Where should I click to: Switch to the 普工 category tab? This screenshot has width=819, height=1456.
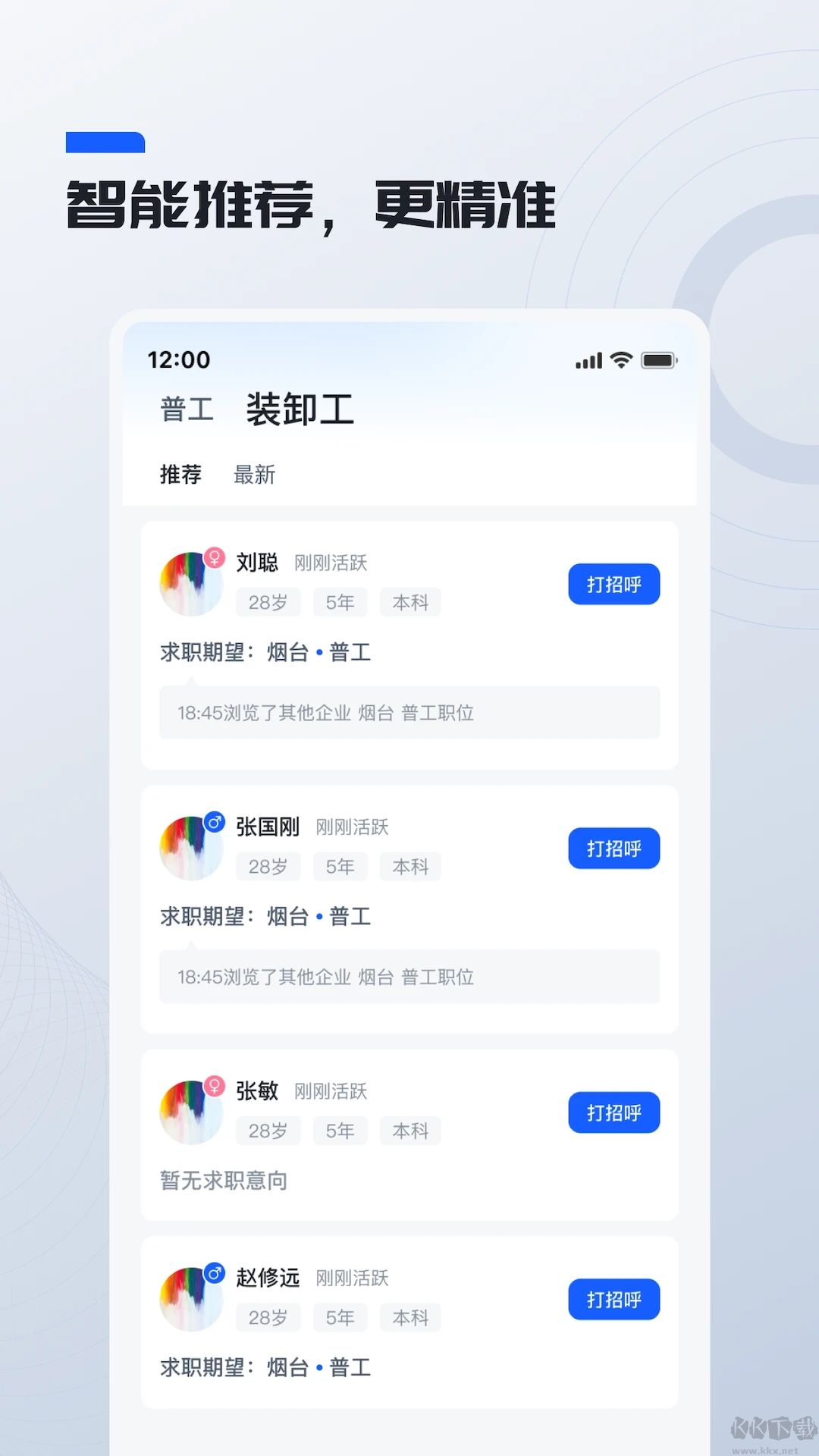(187, 407)
